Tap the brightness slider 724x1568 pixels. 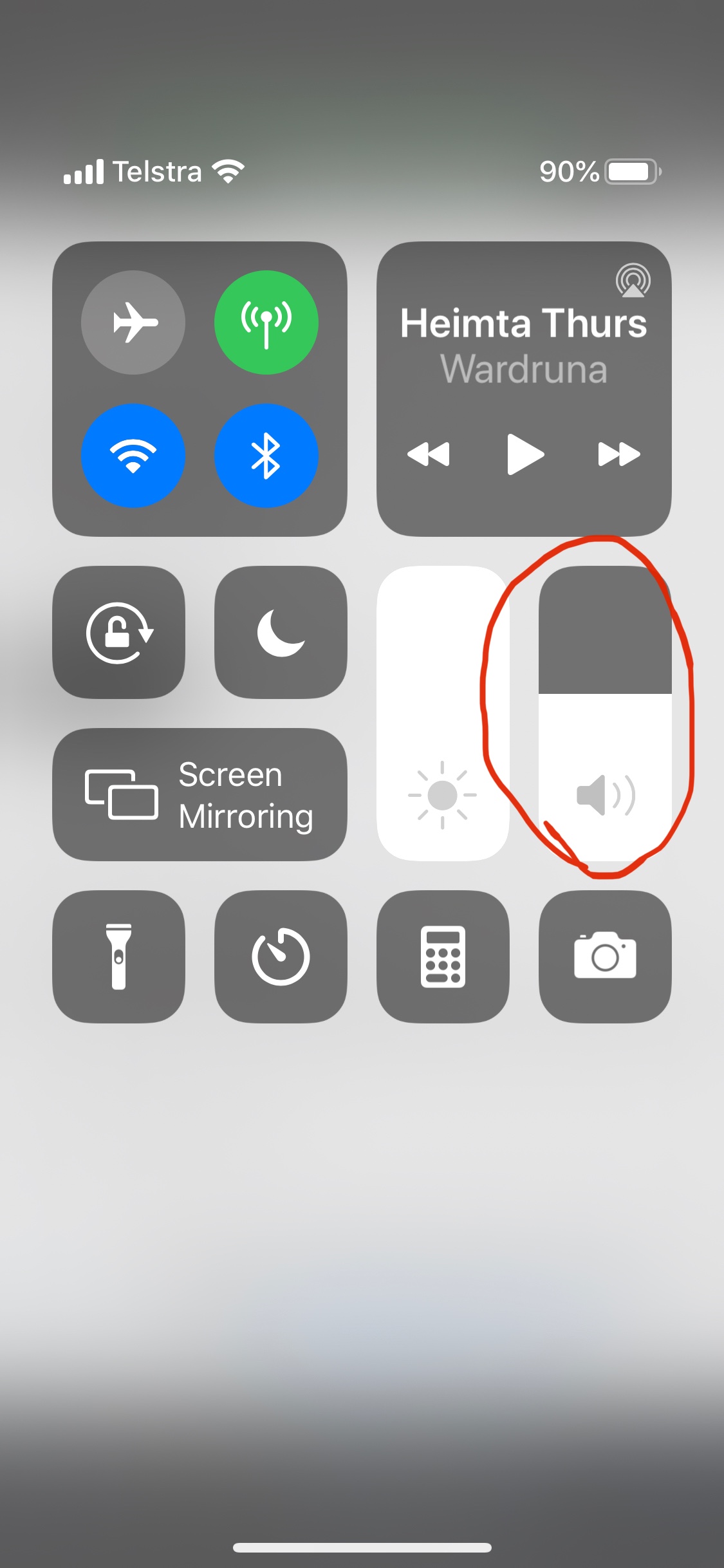coord(443,713)
